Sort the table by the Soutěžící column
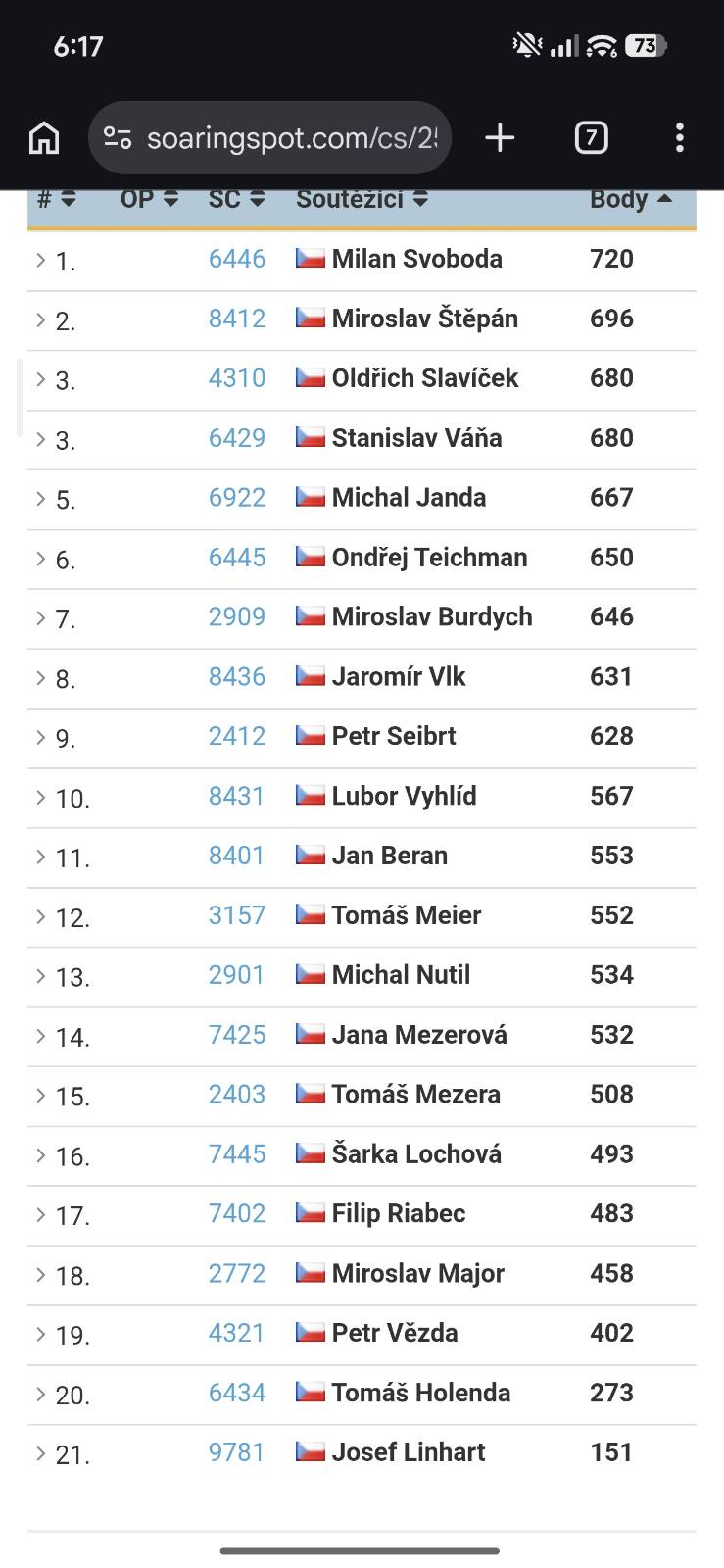 (362, 199)
